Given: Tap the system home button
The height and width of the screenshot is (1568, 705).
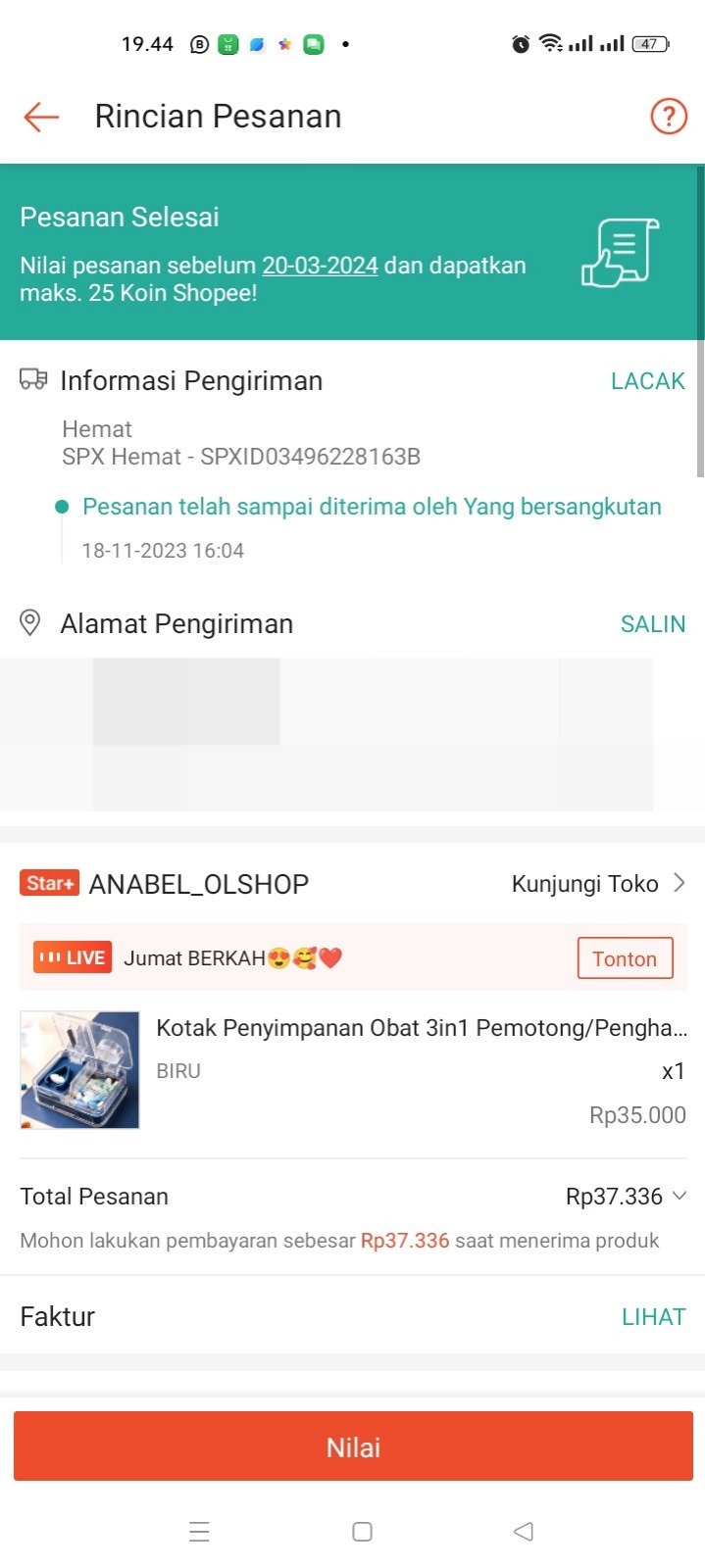Looking at the screenshot, I should (362, 1531).
